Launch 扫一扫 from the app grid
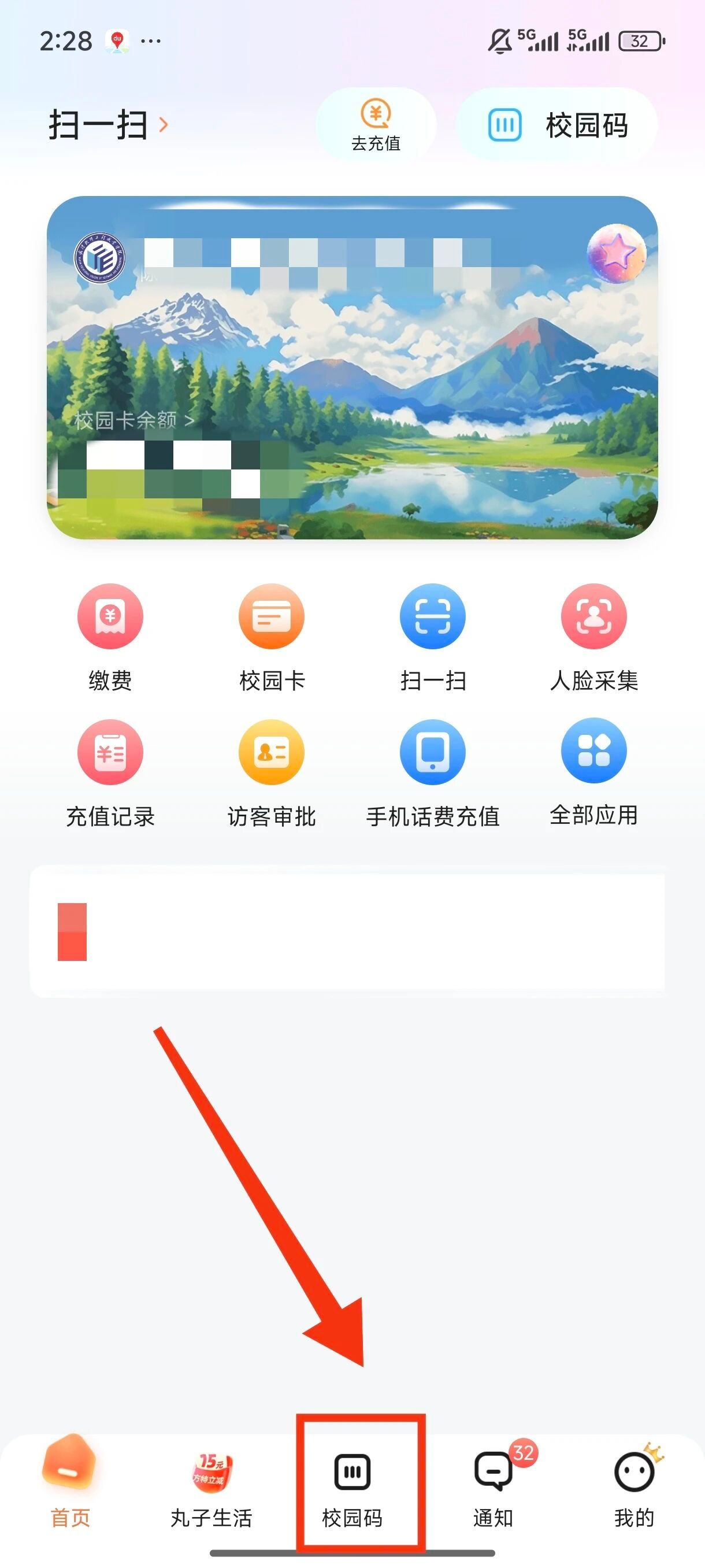 pos(432,637)
